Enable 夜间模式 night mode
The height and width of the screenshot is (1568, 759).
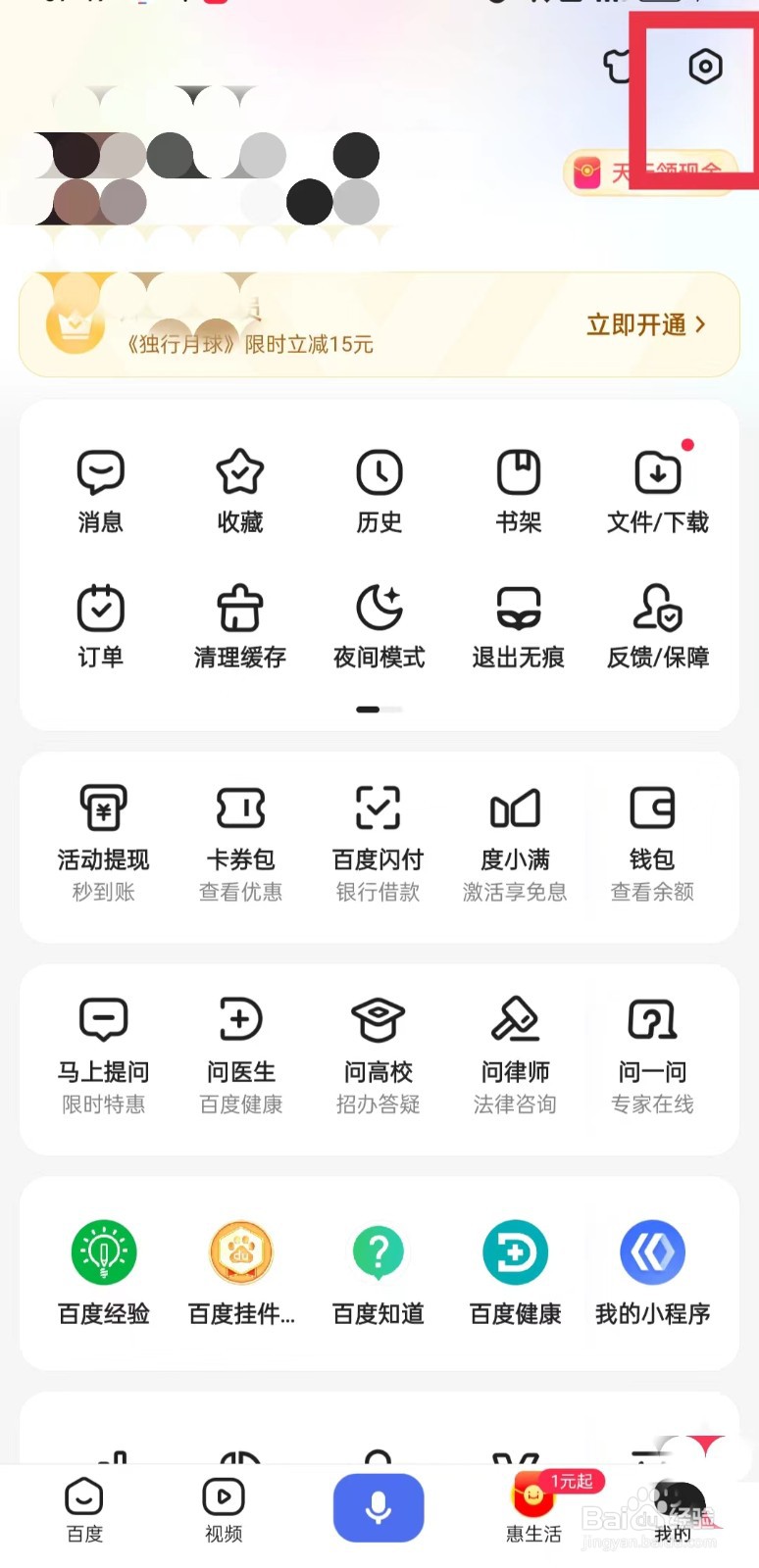[379, 627]
